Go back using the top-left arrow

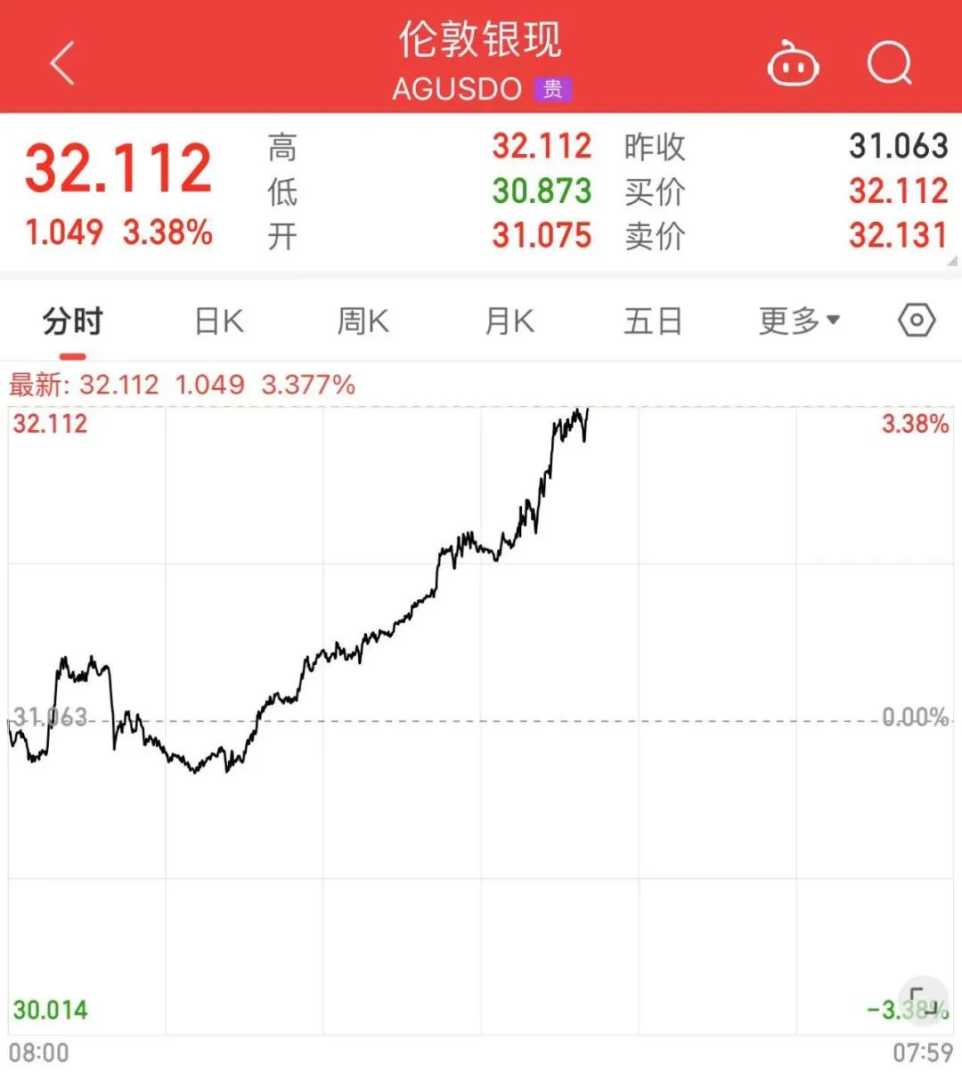pos(62,65)
